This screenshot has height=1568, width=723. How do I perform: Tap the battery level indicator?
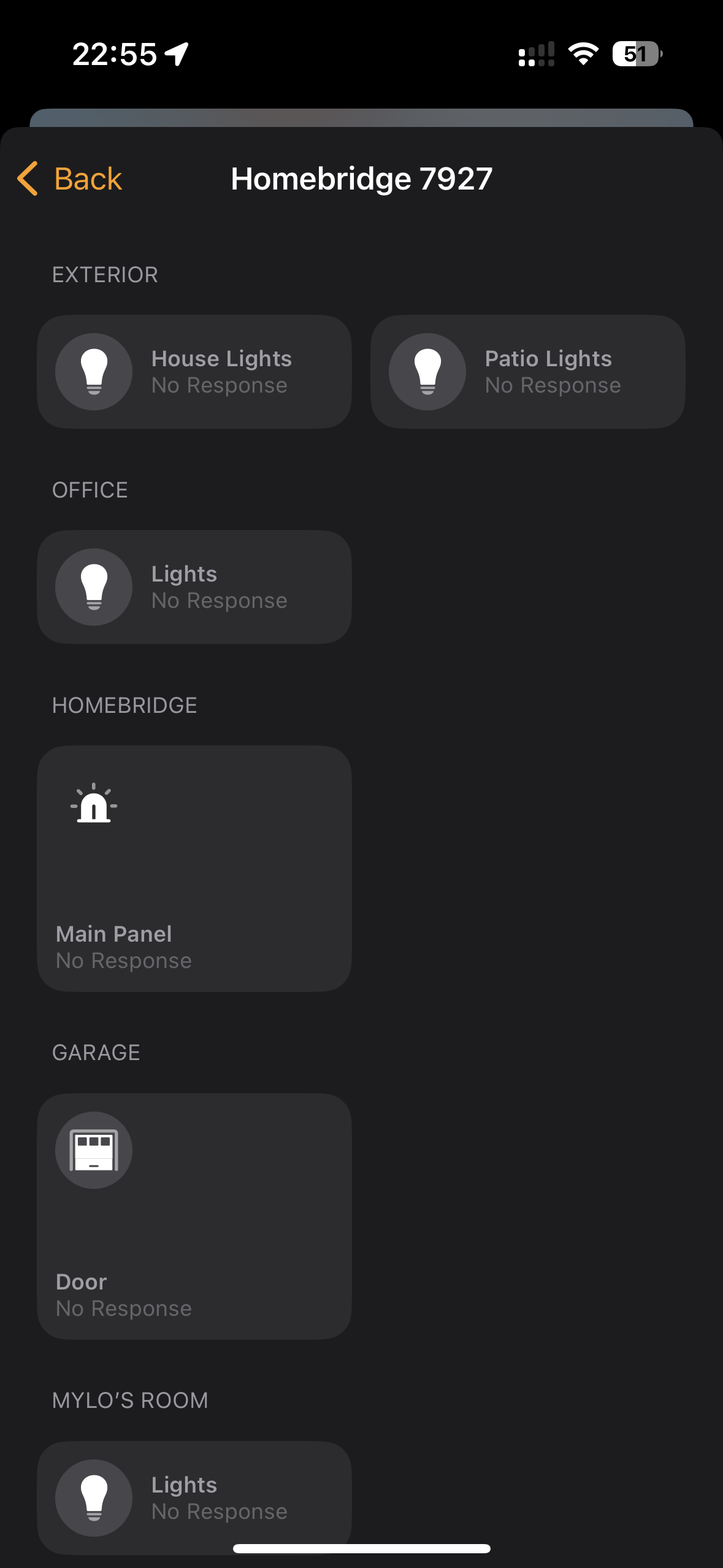[x=636, y=54]
